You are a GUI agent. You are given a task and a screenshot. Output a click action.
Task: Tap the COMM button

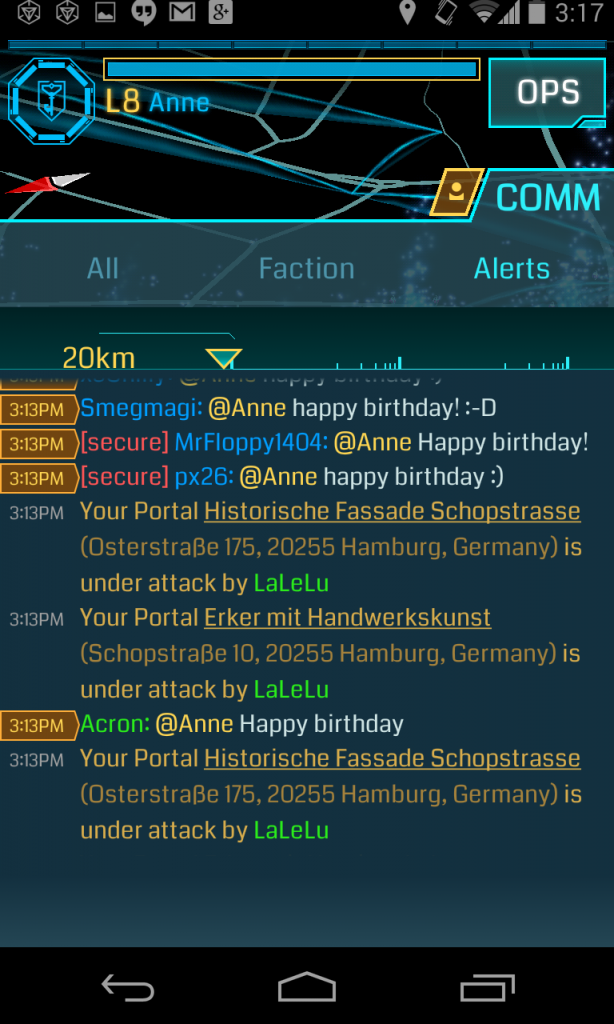pos(547,197)
